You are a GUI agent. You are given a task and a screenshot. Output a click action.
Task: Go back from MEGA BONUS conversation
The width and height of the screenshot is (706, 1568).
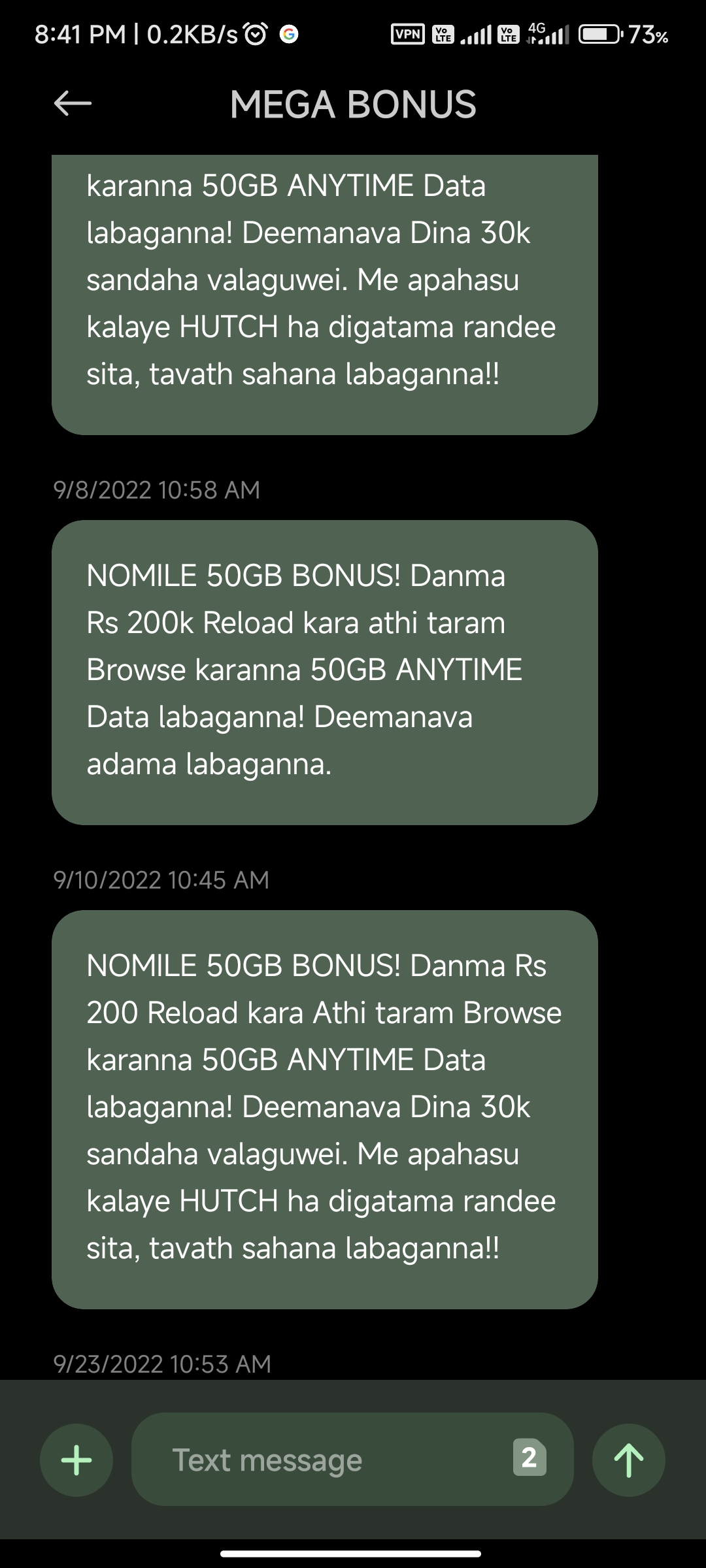73,103
